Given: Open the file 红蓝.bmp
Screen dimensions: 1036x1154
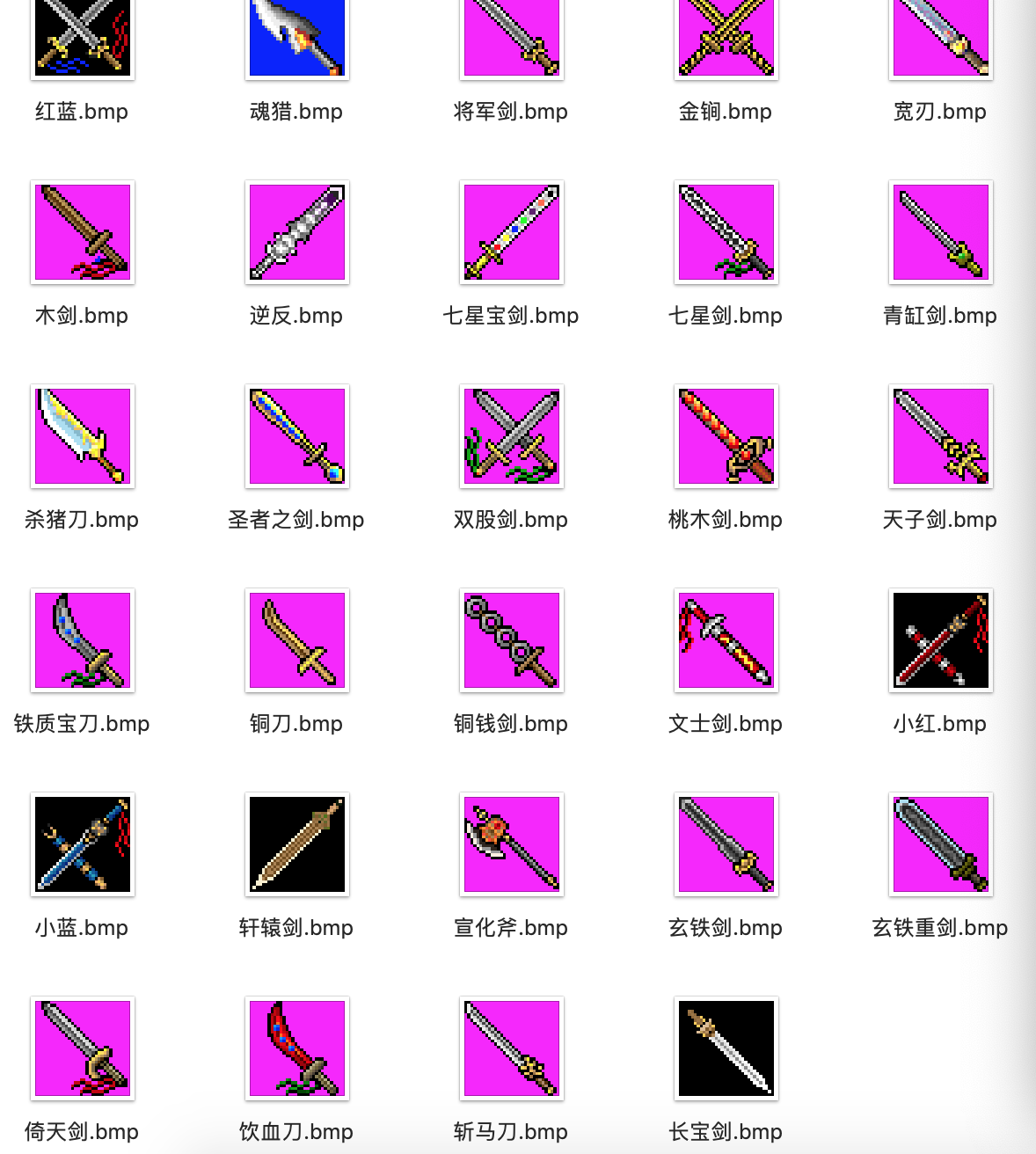Looking at the screenshot, I should coord(83,39).
